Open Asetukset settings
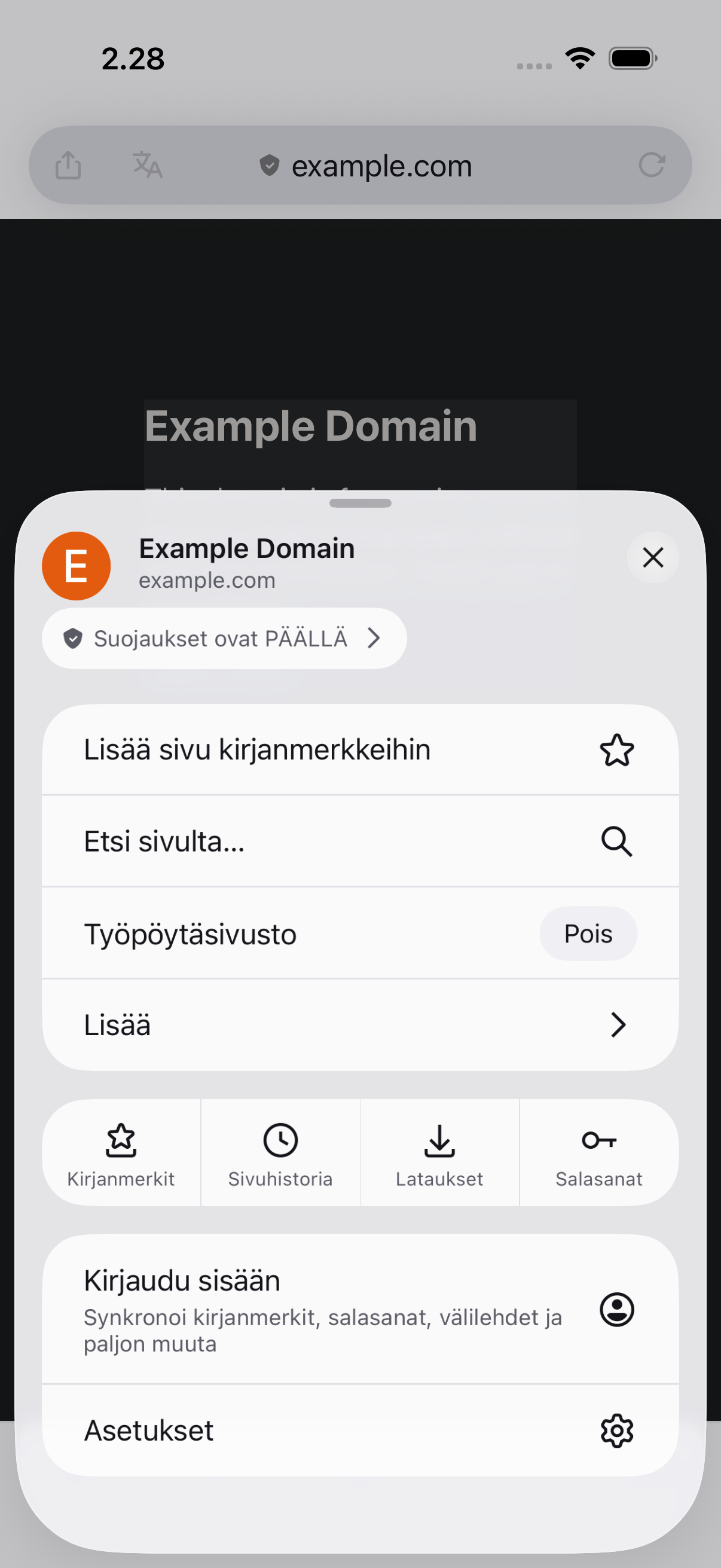The height and width of the screenshot is (1568, 721). (360, 1430)
